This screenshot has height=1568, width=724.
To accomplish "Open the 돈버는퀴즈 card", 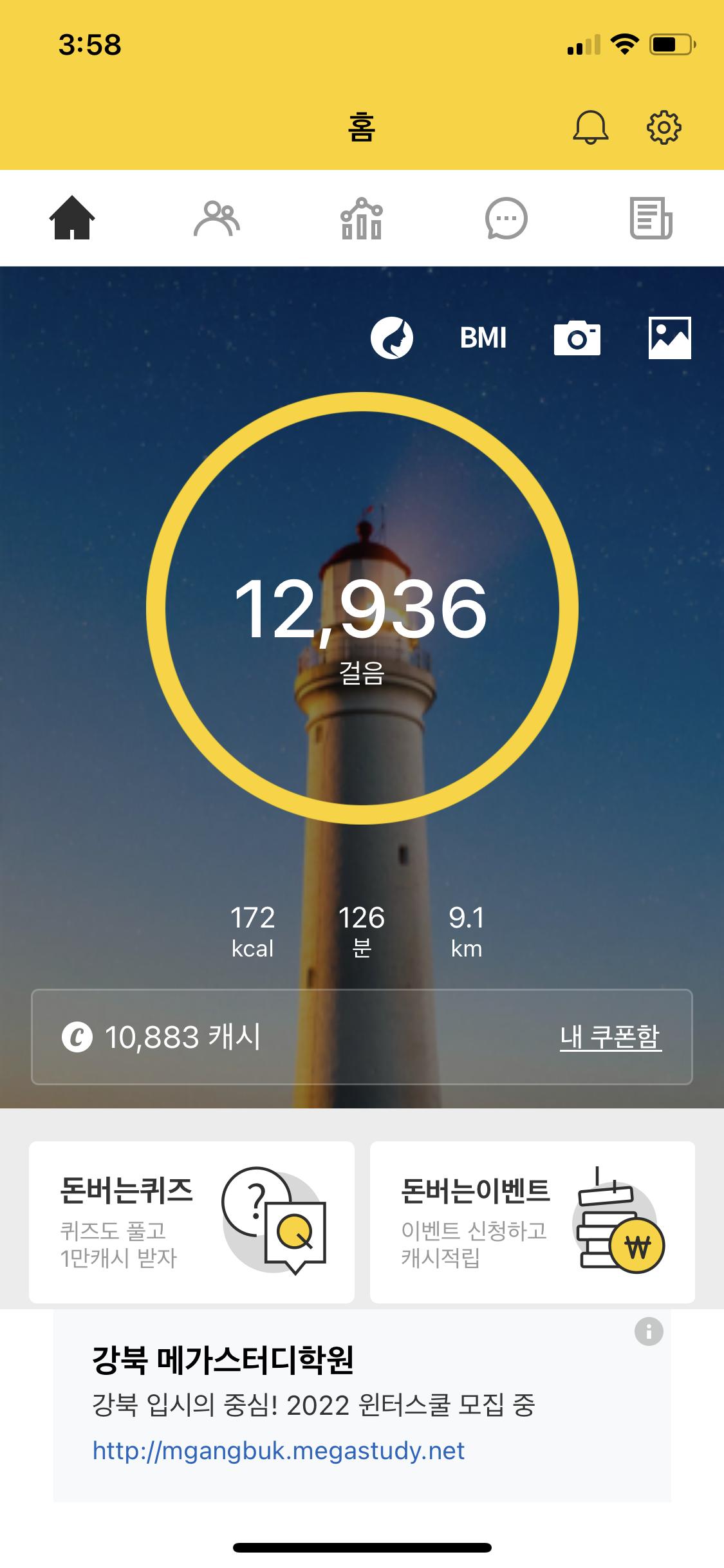I will coord(192,1222).
